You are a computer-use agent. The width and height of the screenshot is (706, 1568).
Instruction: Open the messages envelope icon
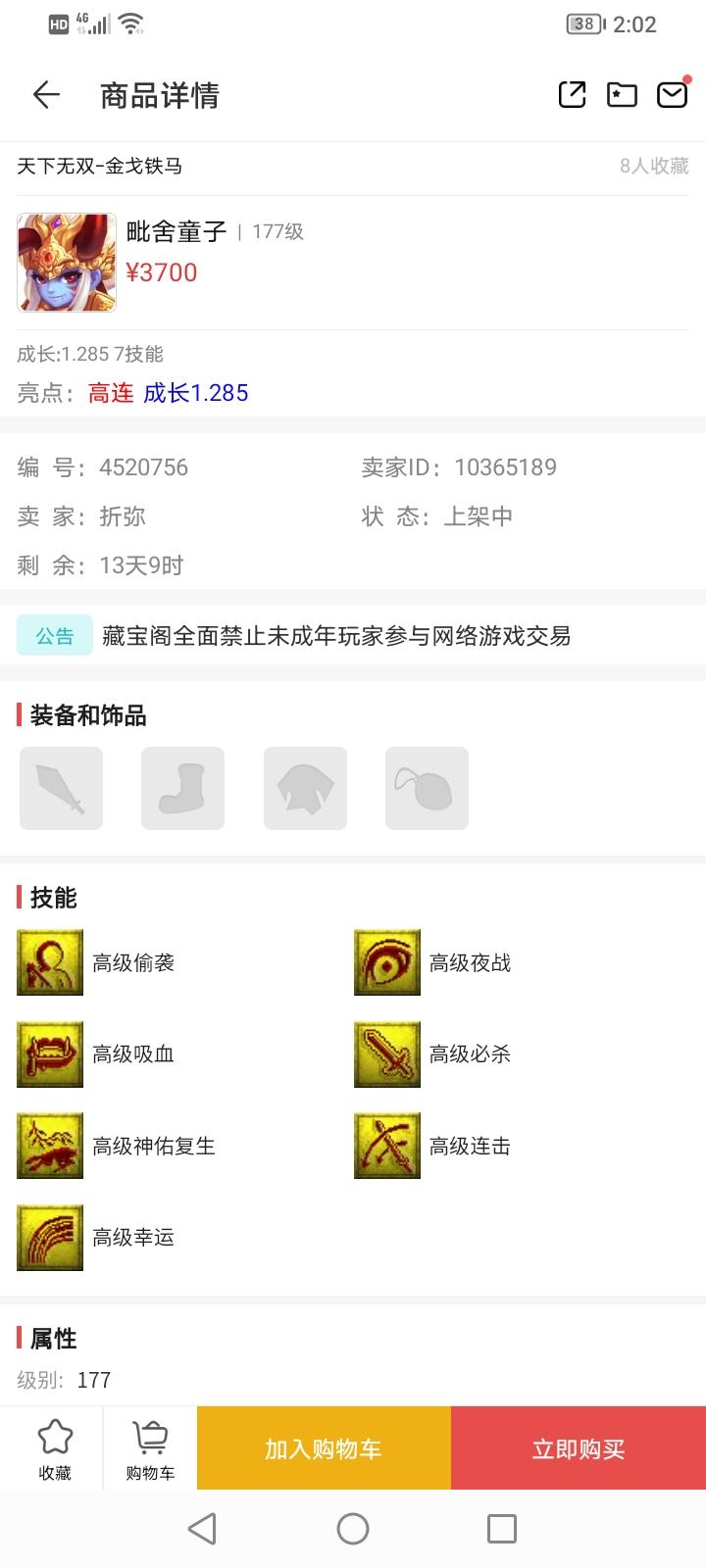pyautogui.click(x=672, y=94)
